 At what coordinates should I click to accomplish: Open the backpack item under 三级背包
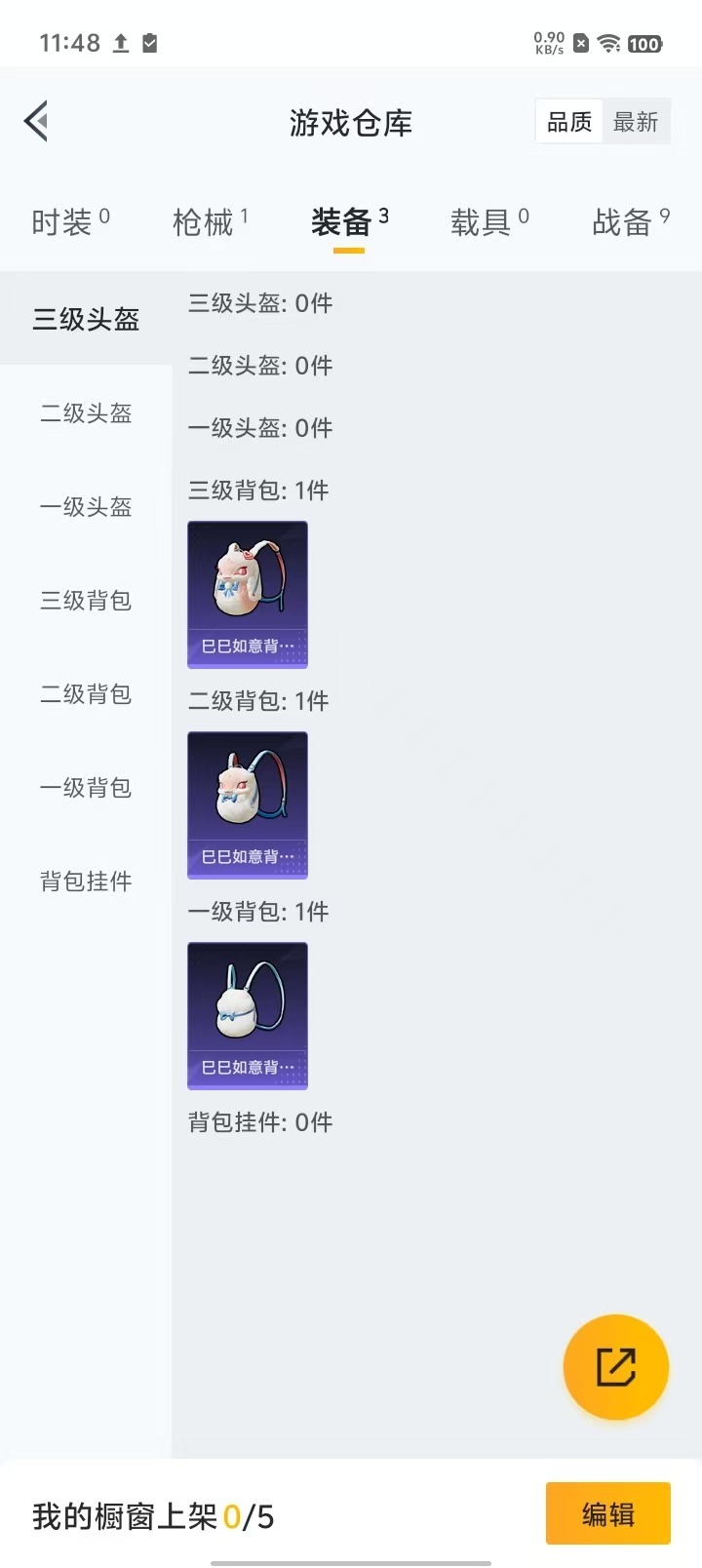click(248, 595)
